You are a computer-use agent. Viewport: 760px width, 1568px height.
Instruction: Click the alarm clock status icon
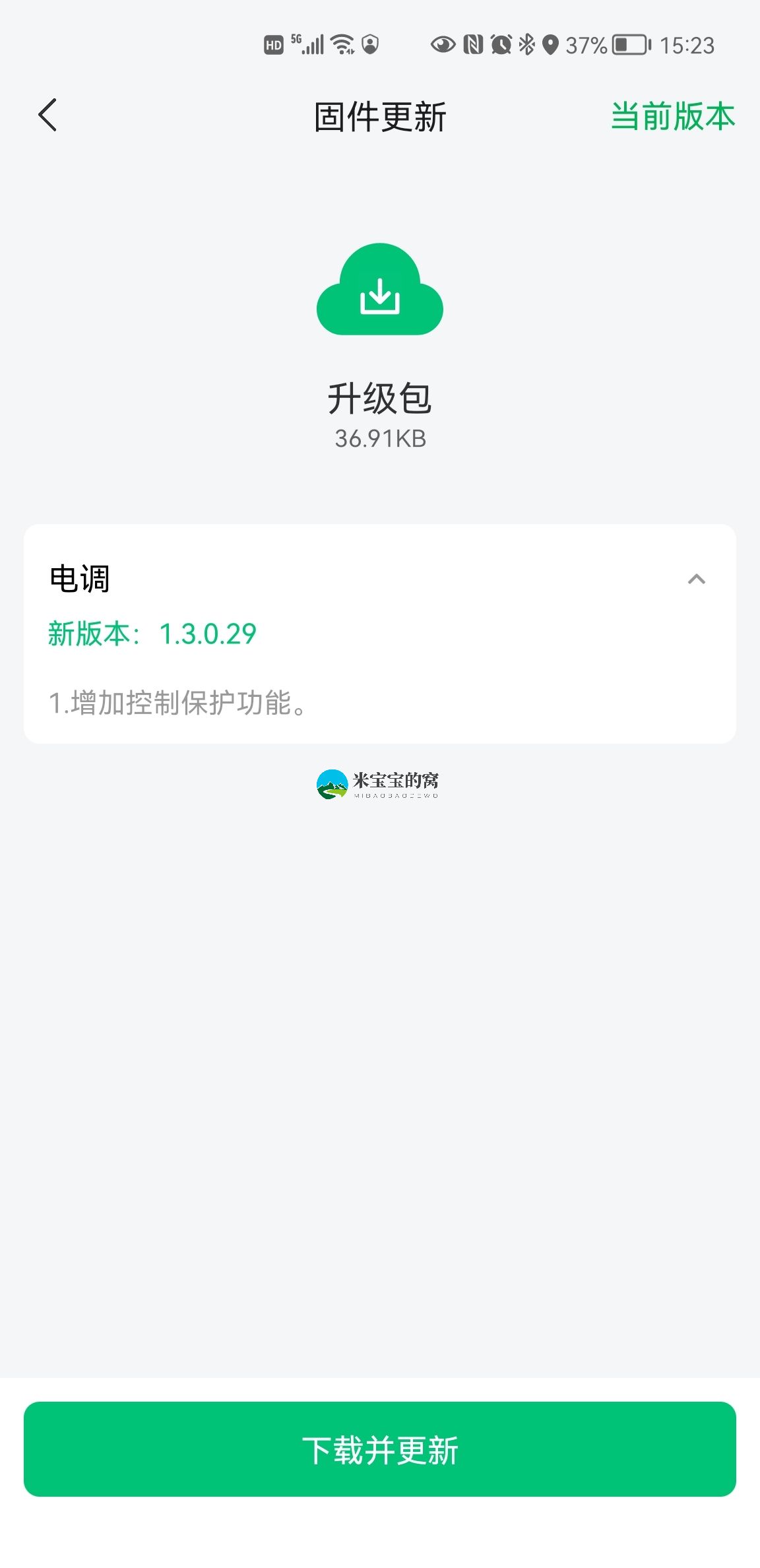(x=501, y=44)
